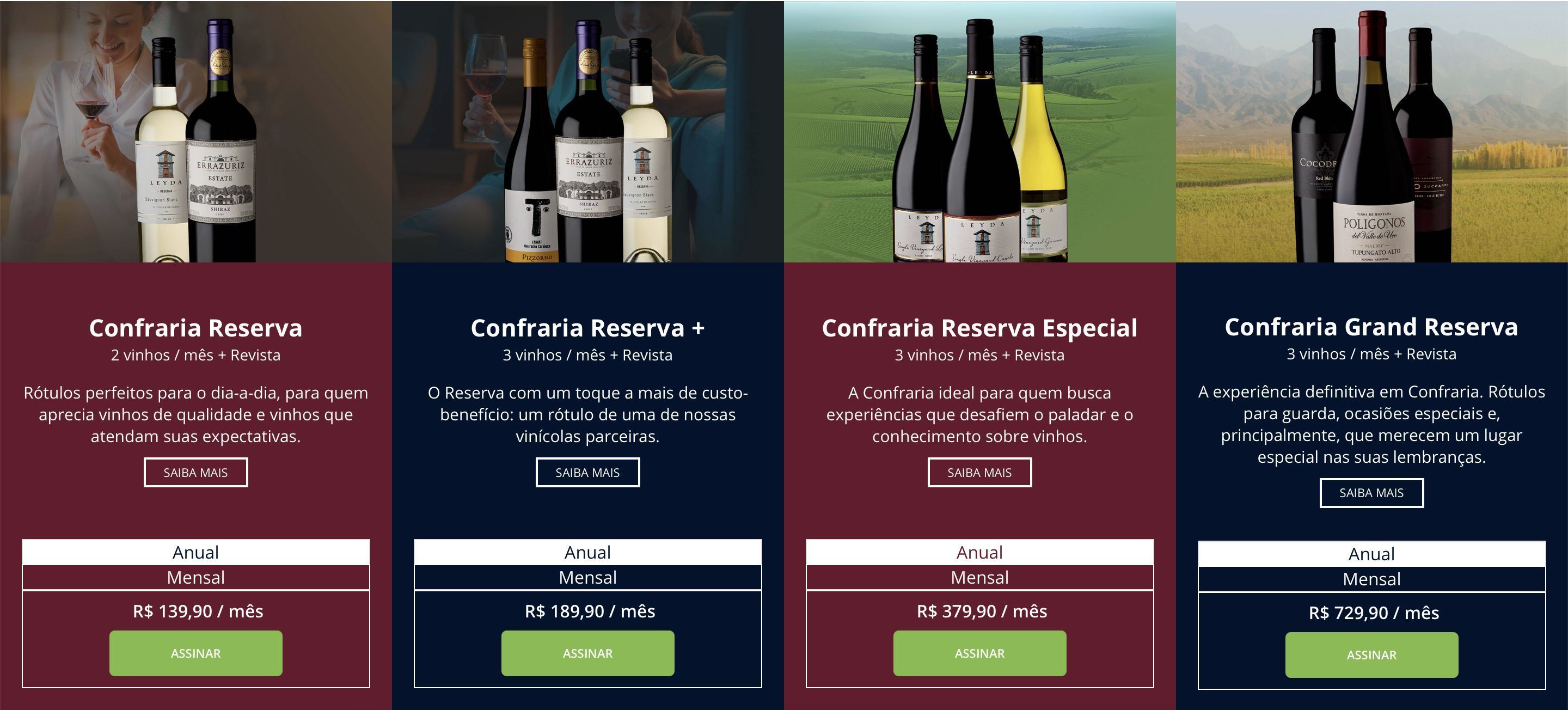Open SAIBA MAIS for Confraria Reserva +
The height and width of the screenshot is (710, 1568).
587,473
